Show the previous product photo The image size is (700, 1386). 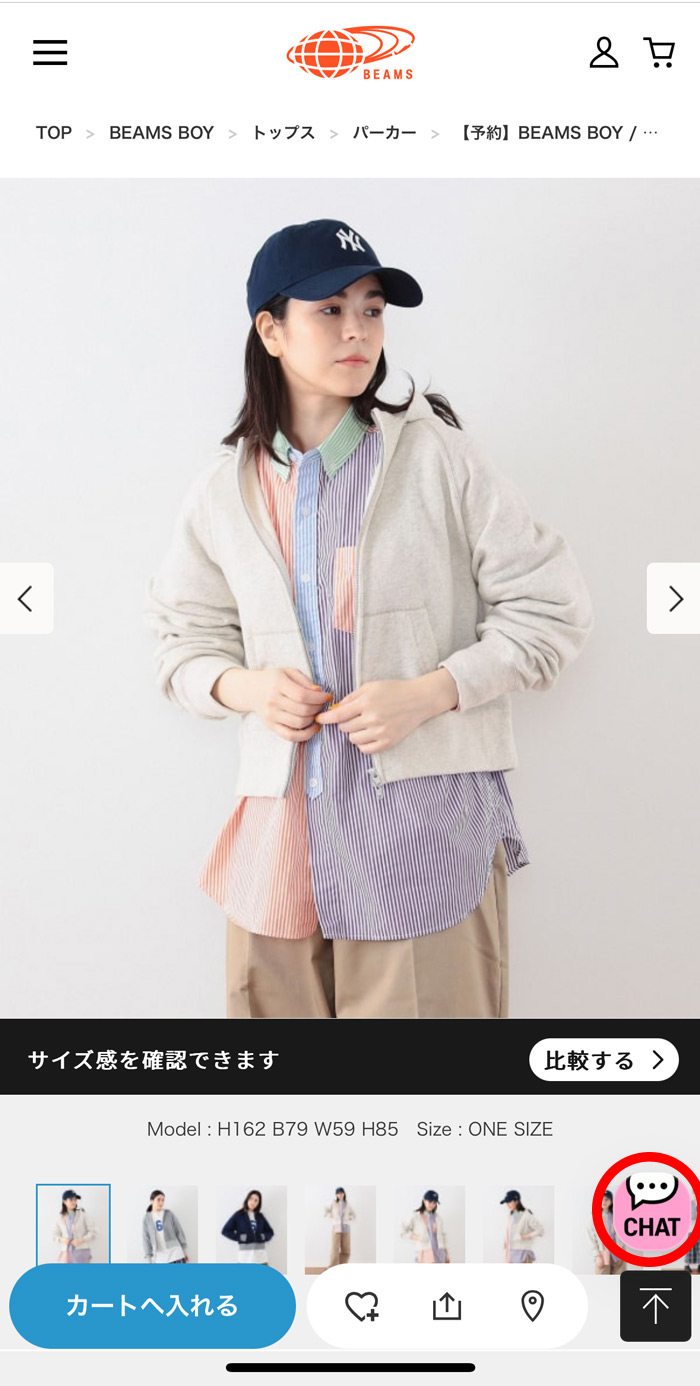[x=26, y=599]
